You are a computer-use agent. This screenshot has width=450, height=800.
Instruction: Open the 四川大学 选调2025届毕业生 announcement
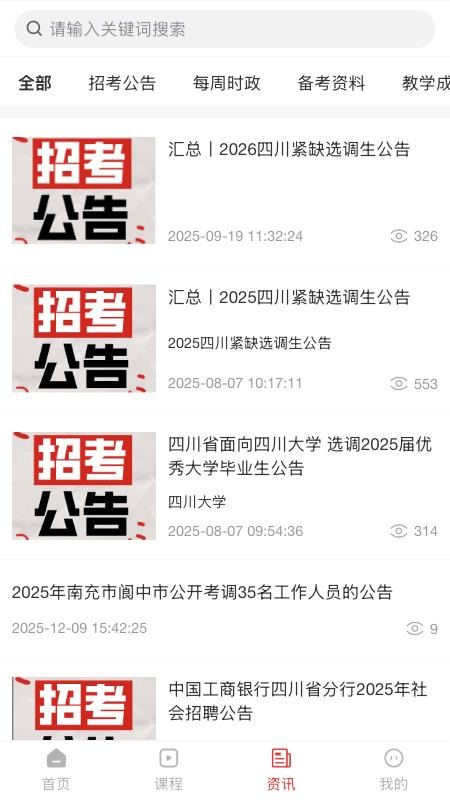coord(225,486)
